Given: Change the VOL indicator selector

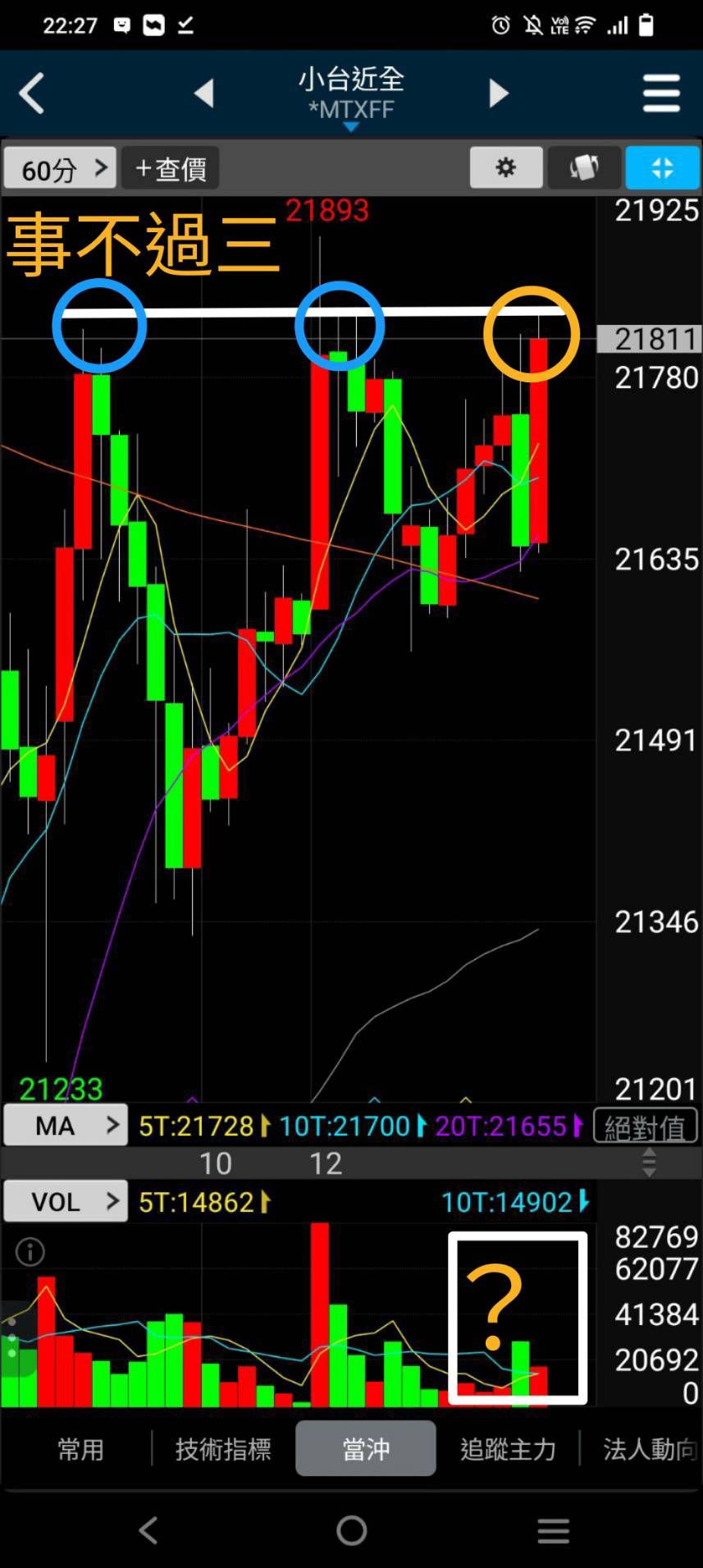Looking at the screenshot, I should pyautogui.click(x=66, y=1201).
